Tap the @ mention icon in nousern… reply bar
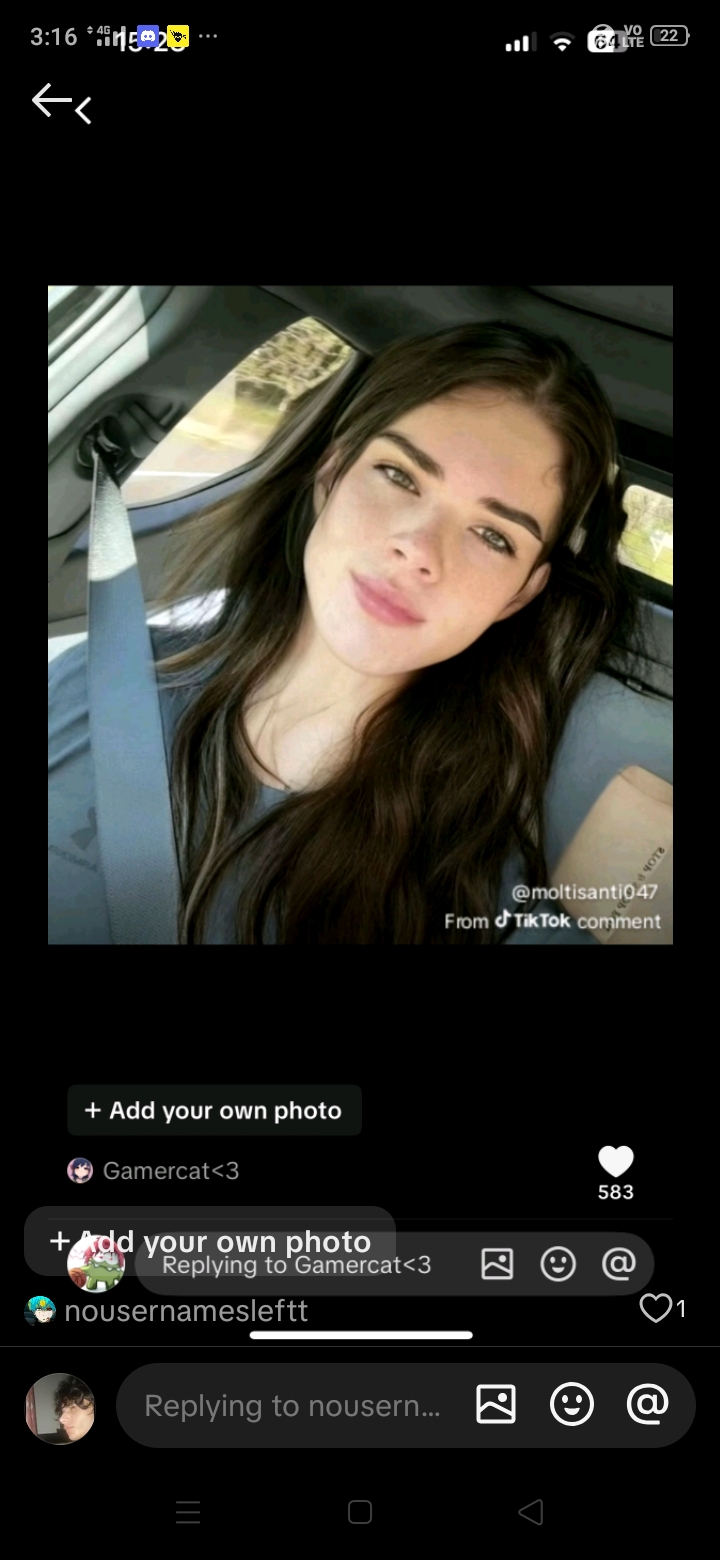The image size is (720, 1560). pos(647,1405)
